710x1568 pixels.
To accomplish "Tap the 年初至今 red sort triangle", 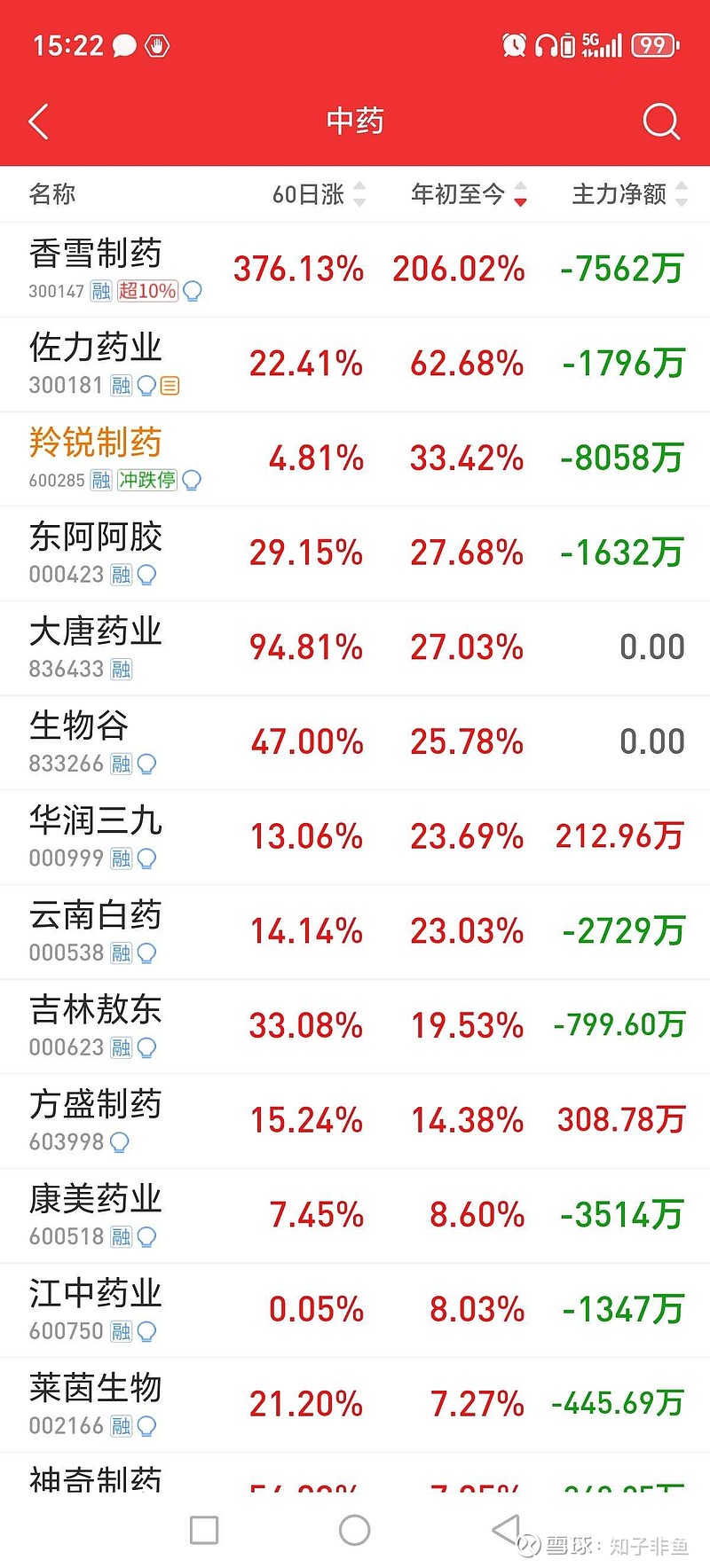I will pos(520,200).
